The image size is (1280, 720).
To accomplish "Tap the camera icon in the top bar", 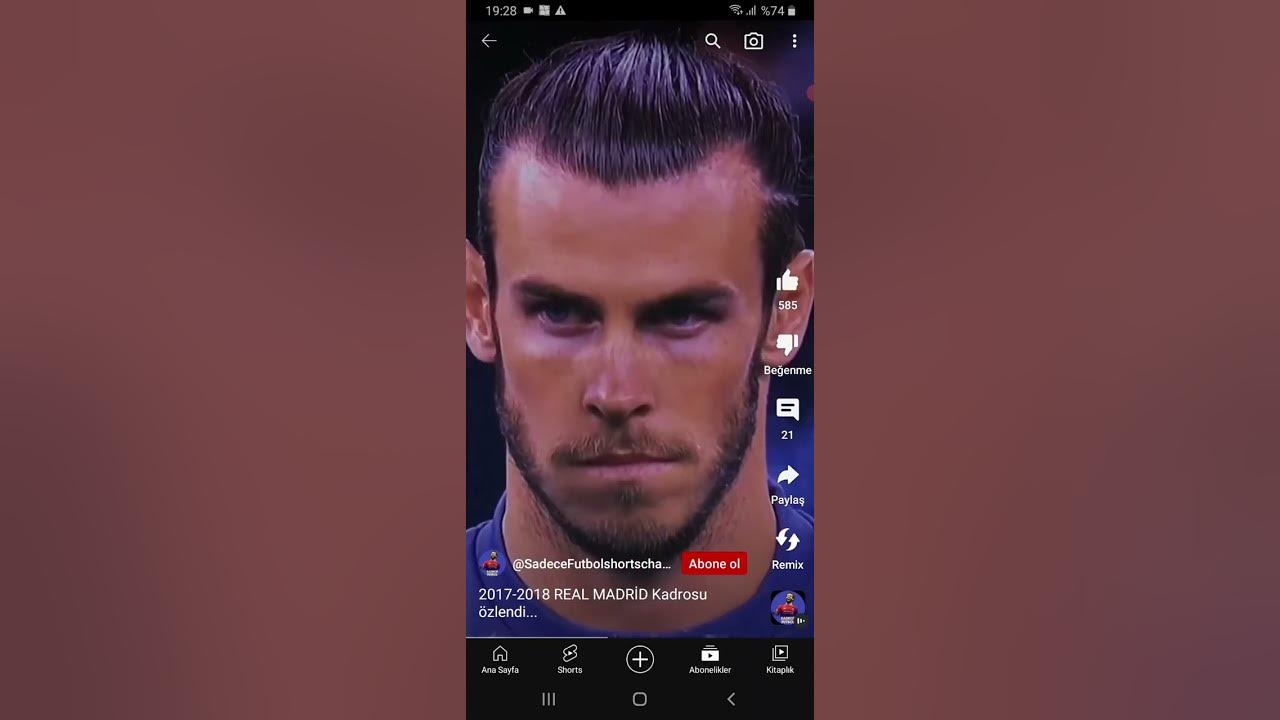I will pyautogui.click(x=753, y=41).
